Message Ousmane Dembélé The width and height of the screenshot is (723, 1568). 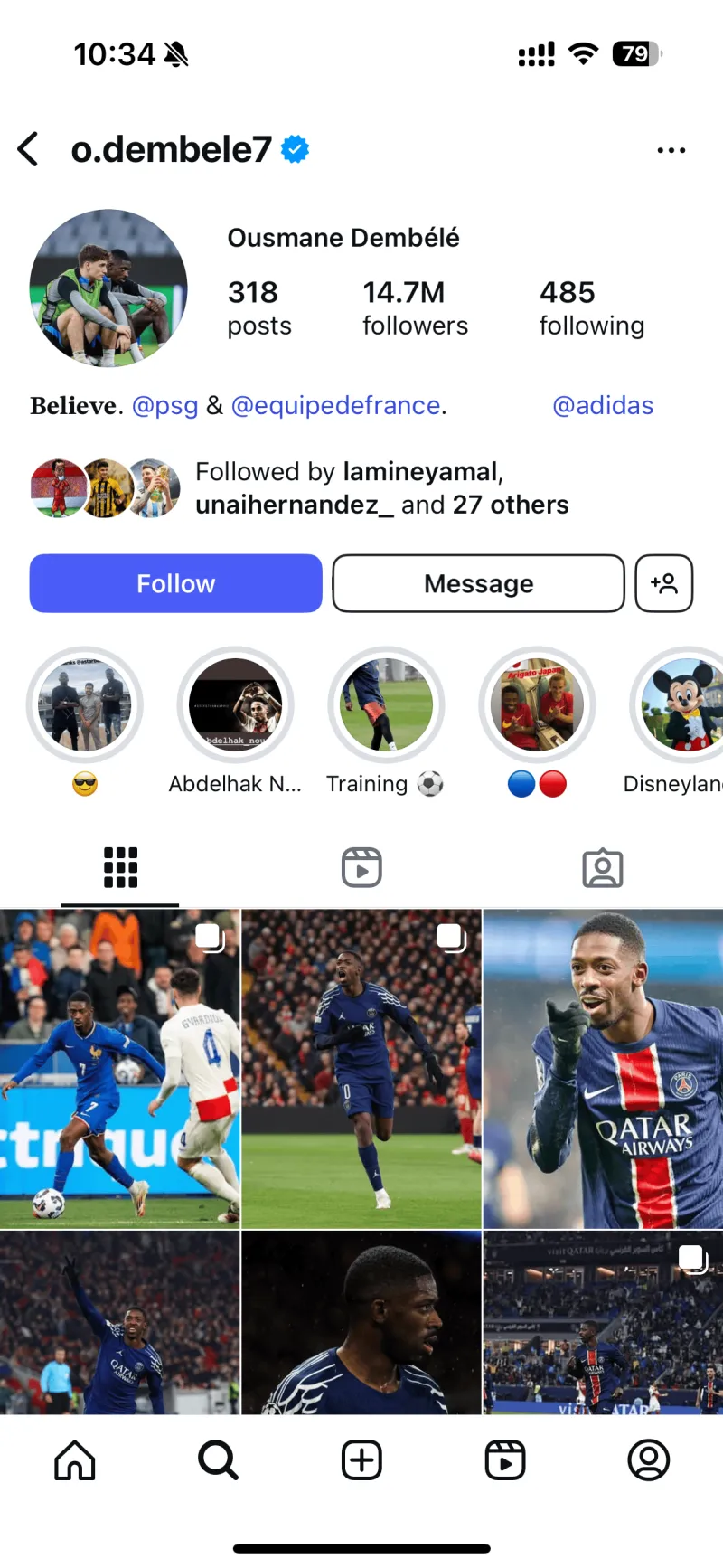(478, 583)
